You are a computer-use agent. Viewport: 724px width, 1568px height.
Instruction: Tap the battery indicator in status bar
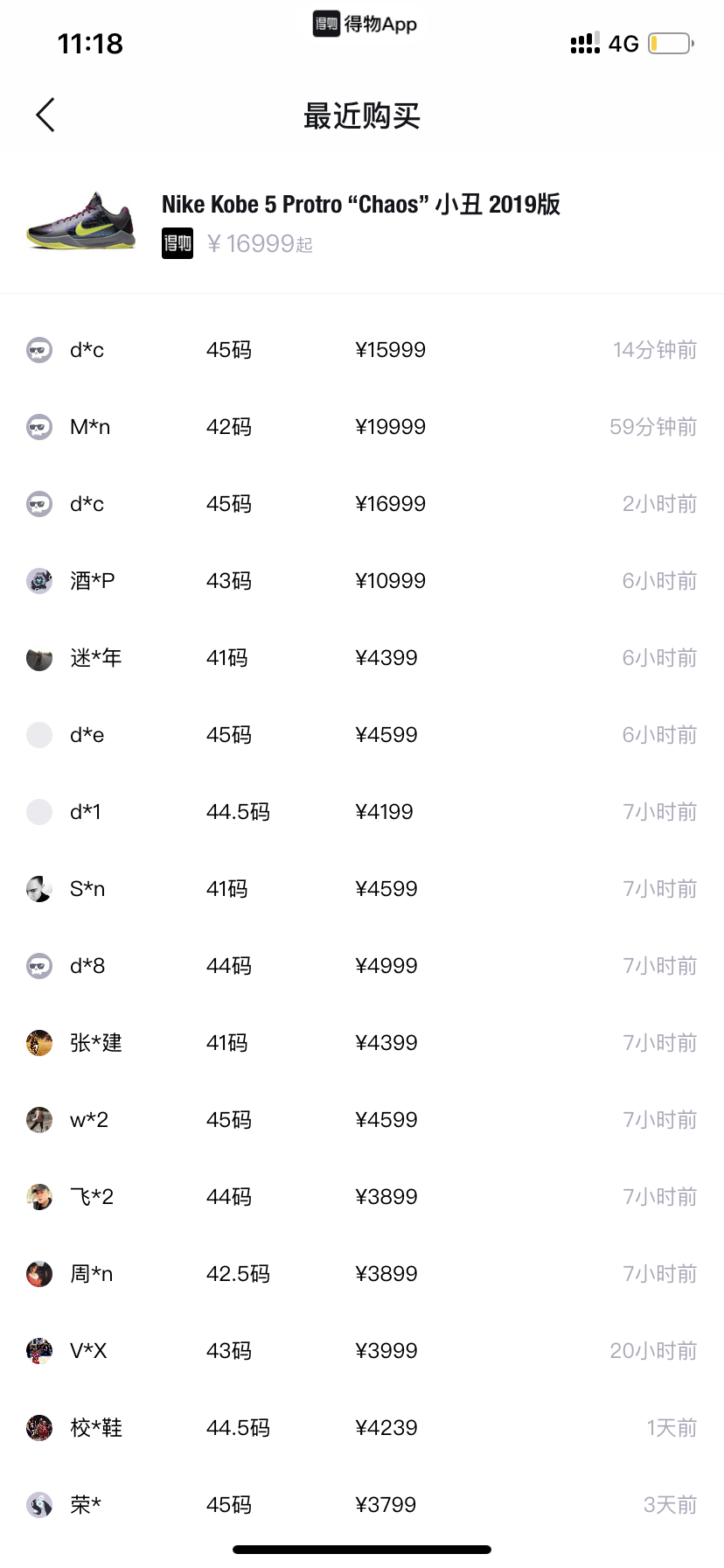coord(669,42)
